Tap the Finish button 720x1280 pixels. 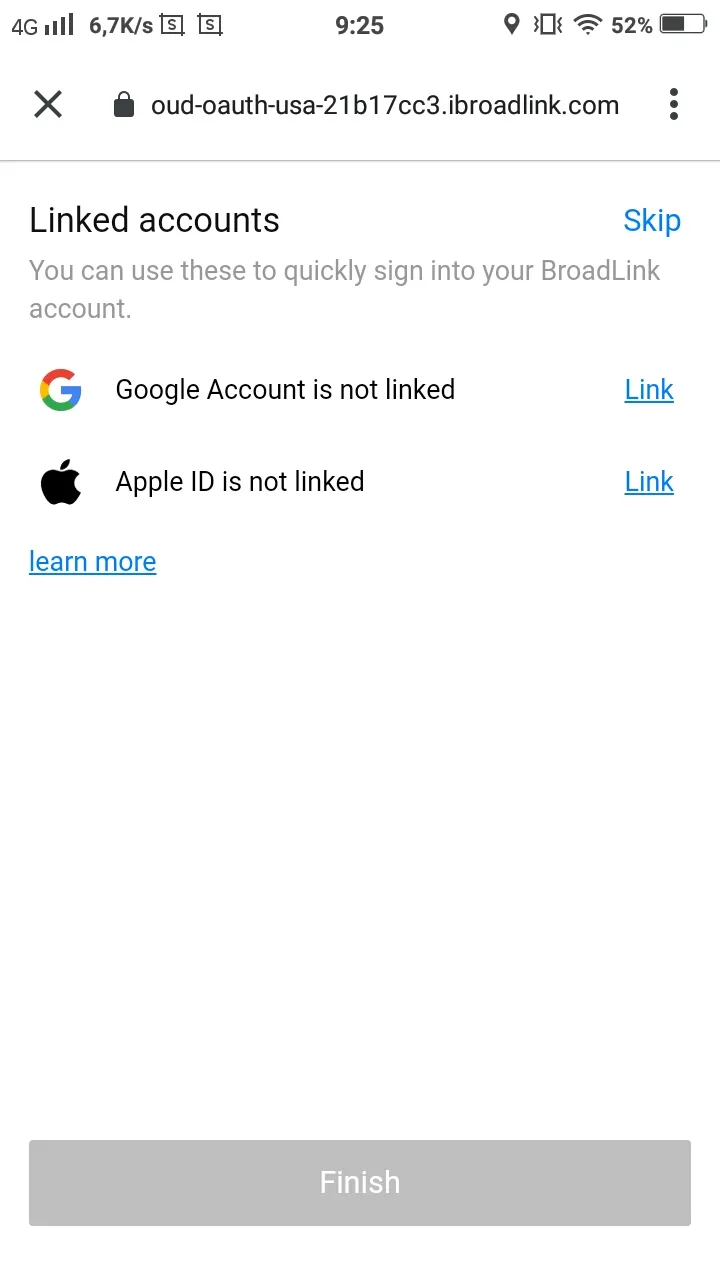click(360, 1182)
